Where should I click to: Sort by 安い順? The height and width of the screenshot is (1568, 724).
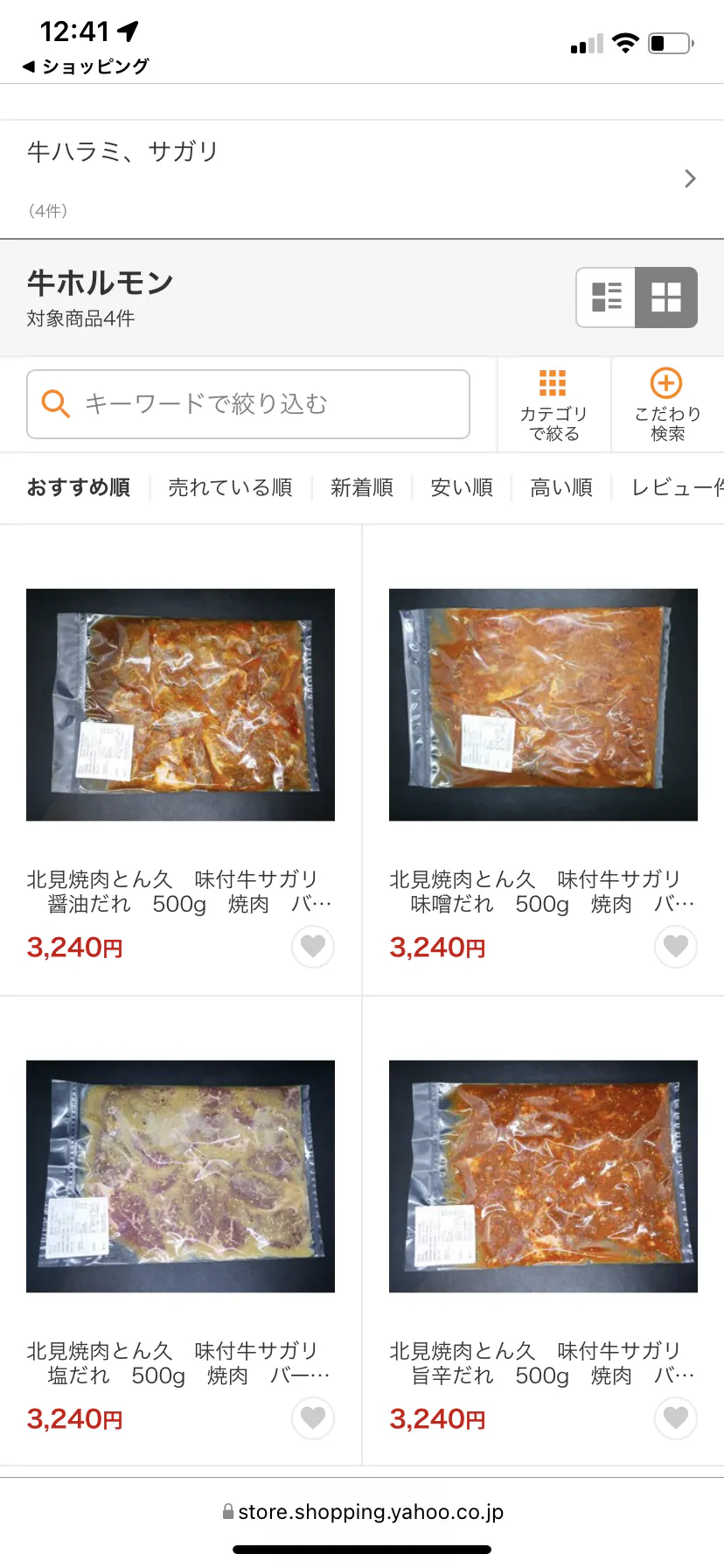(x=462, y=487)
